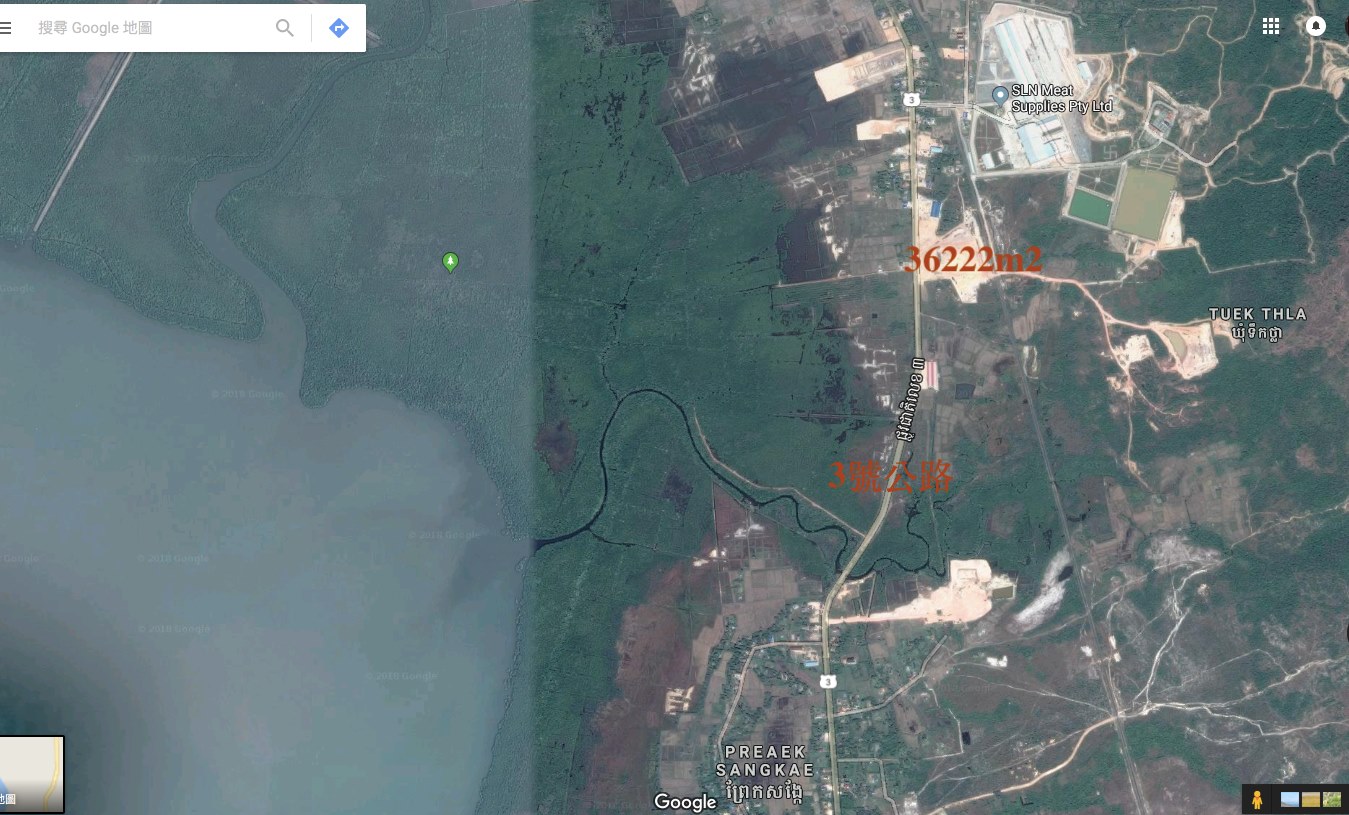Viewport: 1349px width, 815px height.
Task: Open the notifications bell
Action: 1316,27
